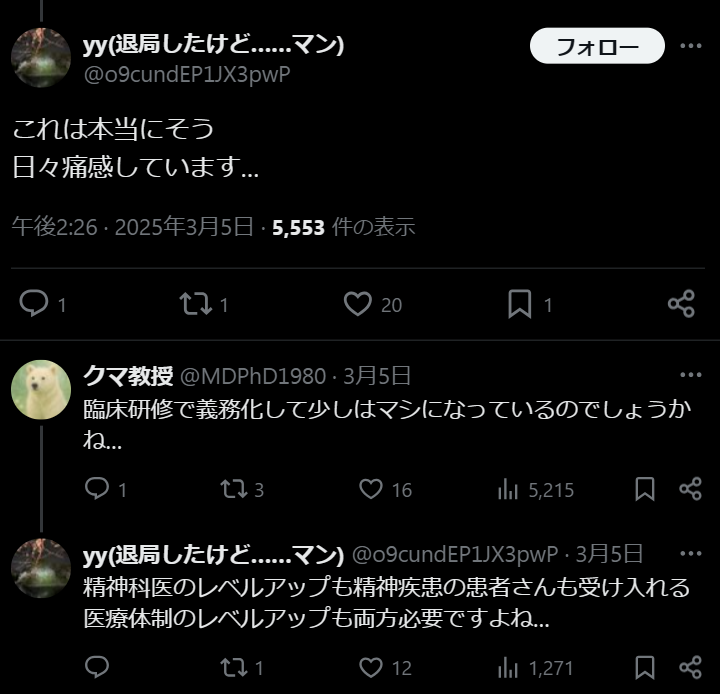Viewport: 720px width, 694px height.
Task: Share the main post これは本当にそう
Action: [681, 304]
